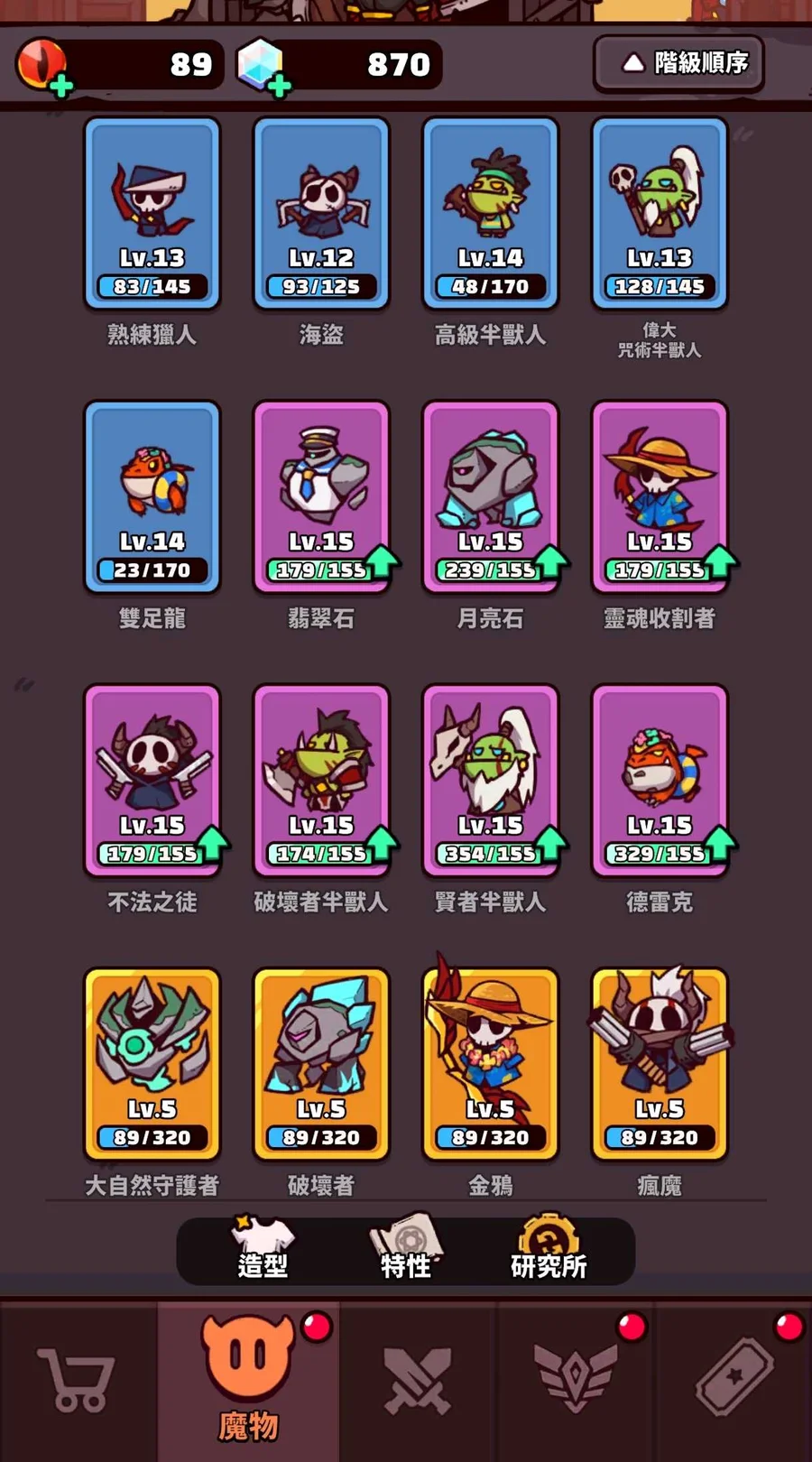Screen dimensions: 812x1462
Task: Add more red eye currency
Action: [60, 87]
